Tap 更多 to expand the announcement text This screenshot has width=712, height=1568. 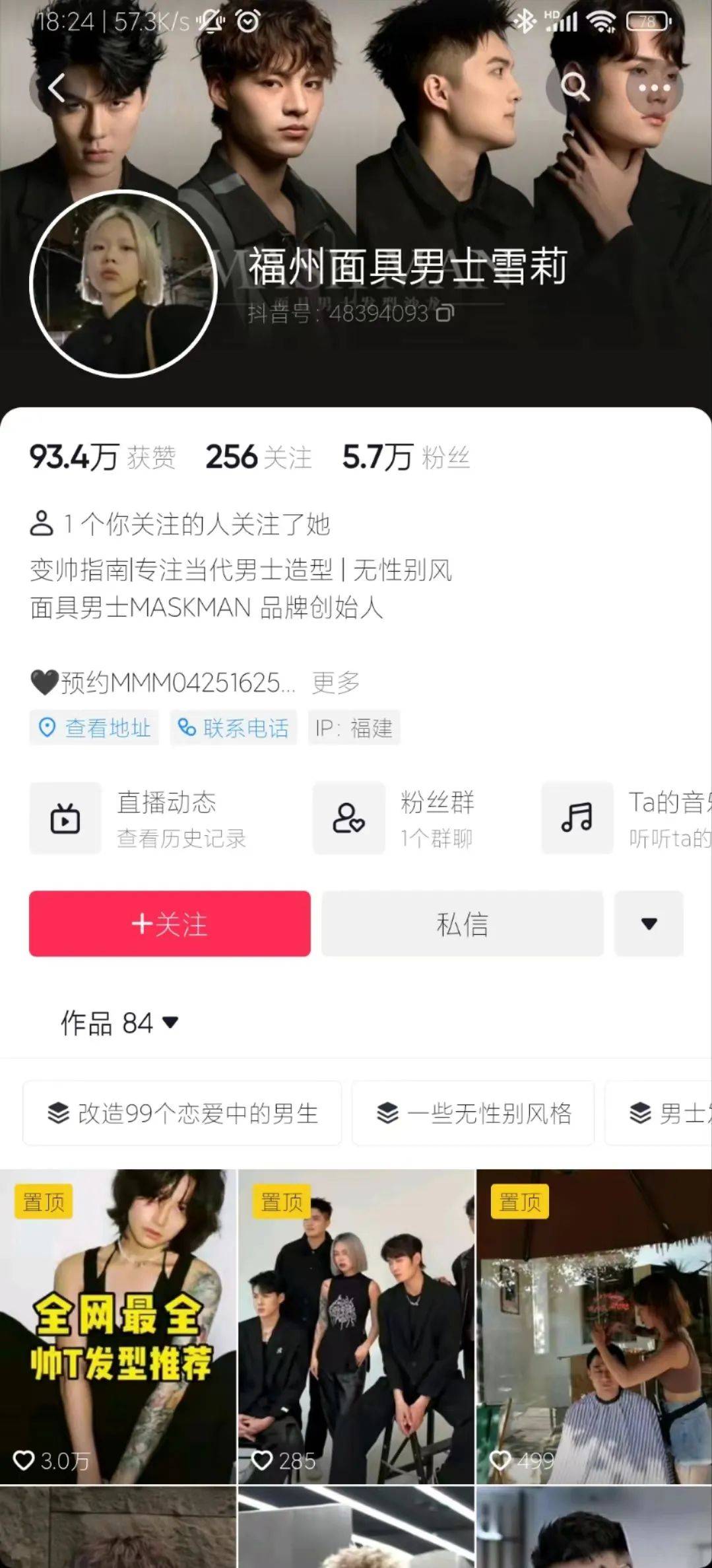coord(336,684)
